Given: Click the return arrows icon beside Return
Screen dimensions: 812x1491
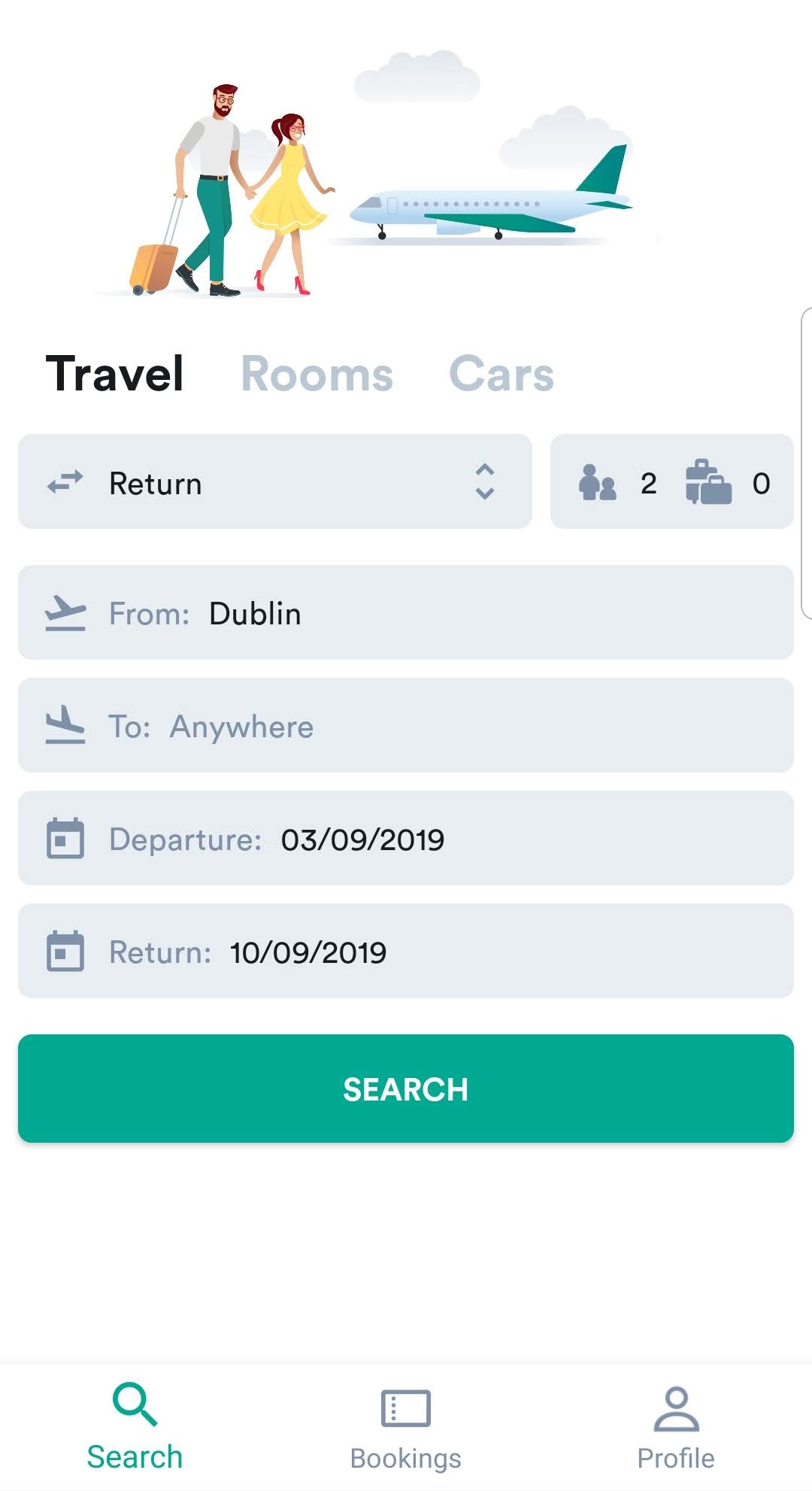Looking at the screenshot, I should (x=66, y=482).
